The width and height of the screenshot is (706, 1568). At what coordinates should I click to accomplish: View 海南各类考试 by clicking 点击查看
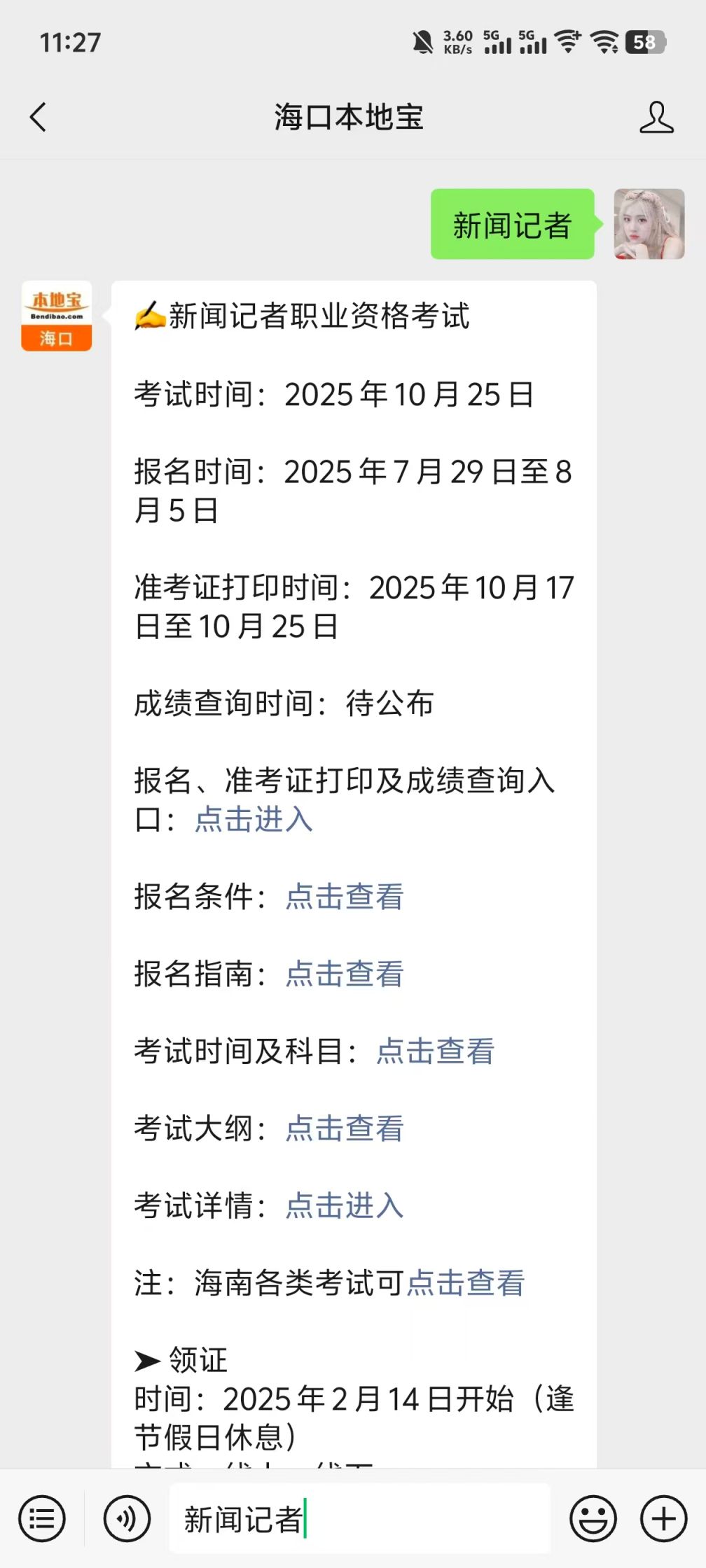click(466, 1283)
